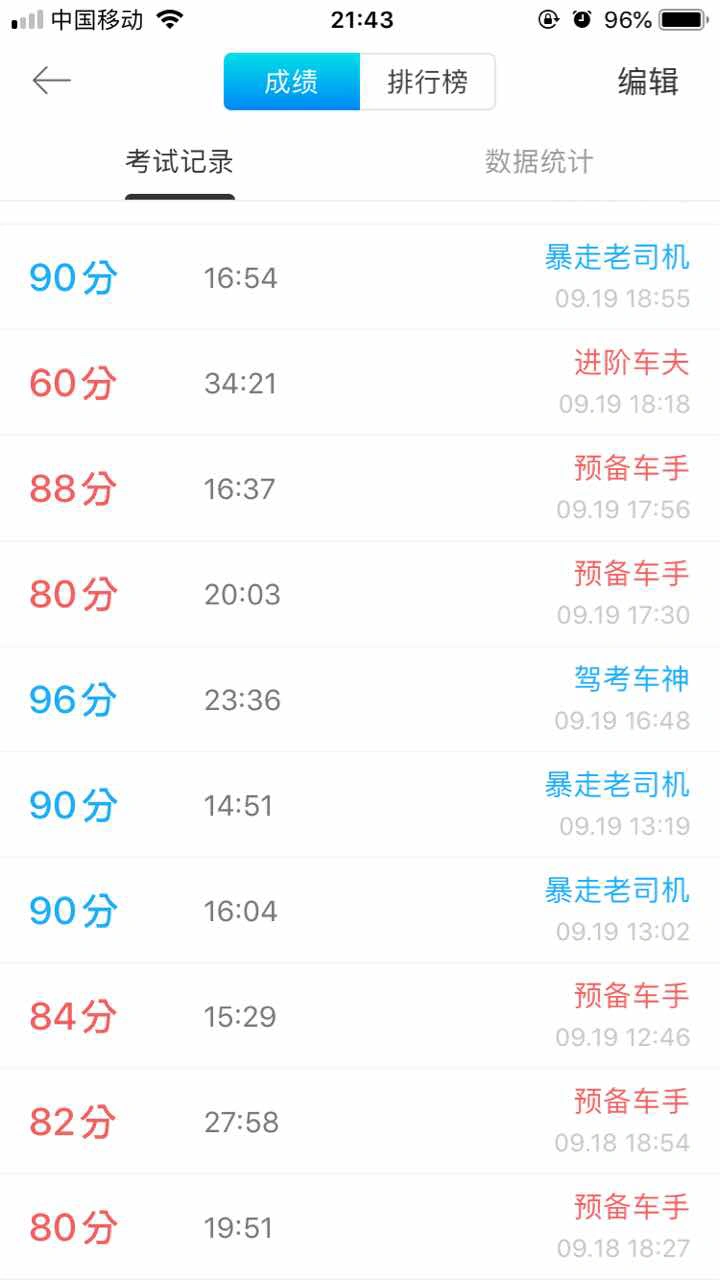The width and height of the screenshot is (720, 1280).
Task: Open the 考试记录 tab
Action: [180, 162]
